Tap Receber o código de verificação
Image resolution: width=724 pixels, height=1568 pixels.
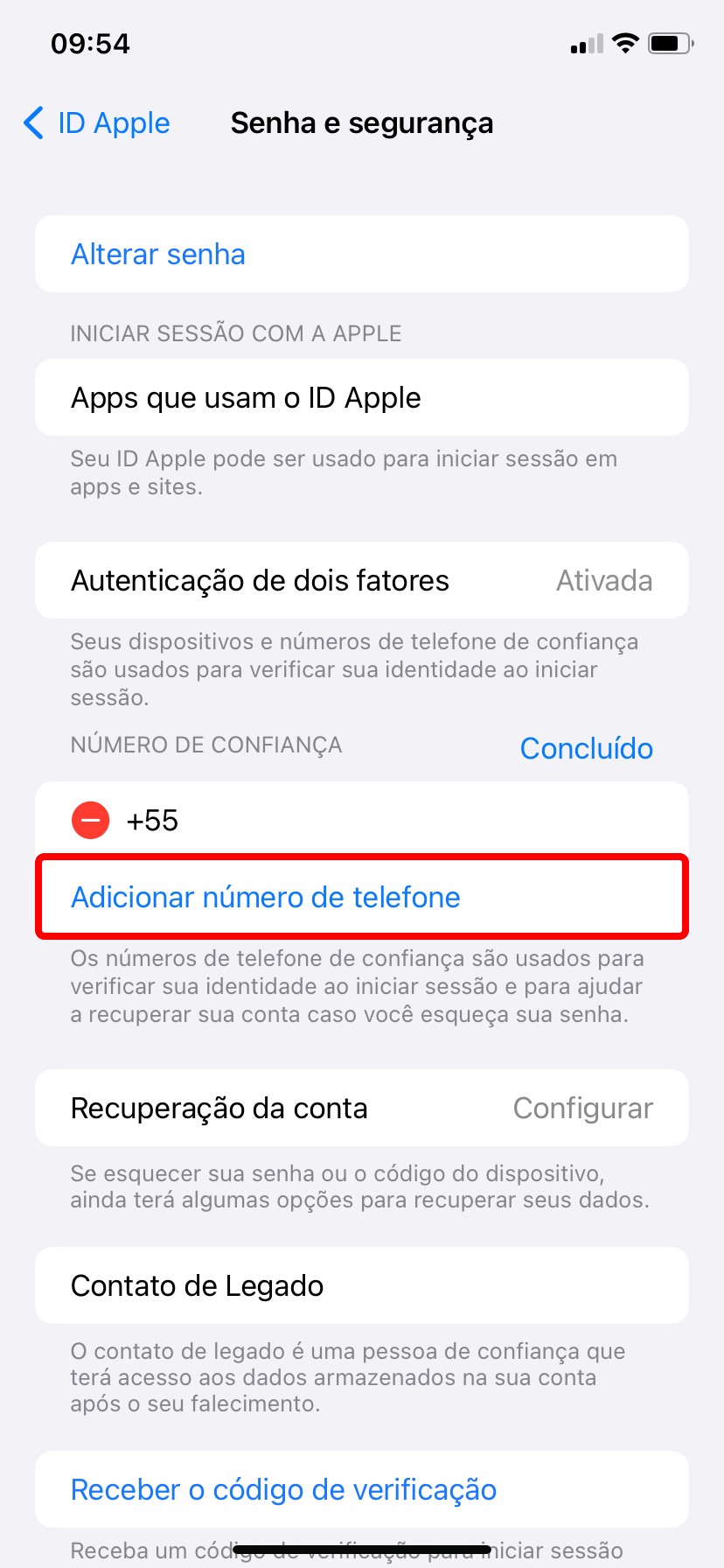[x=283, y=1490]
